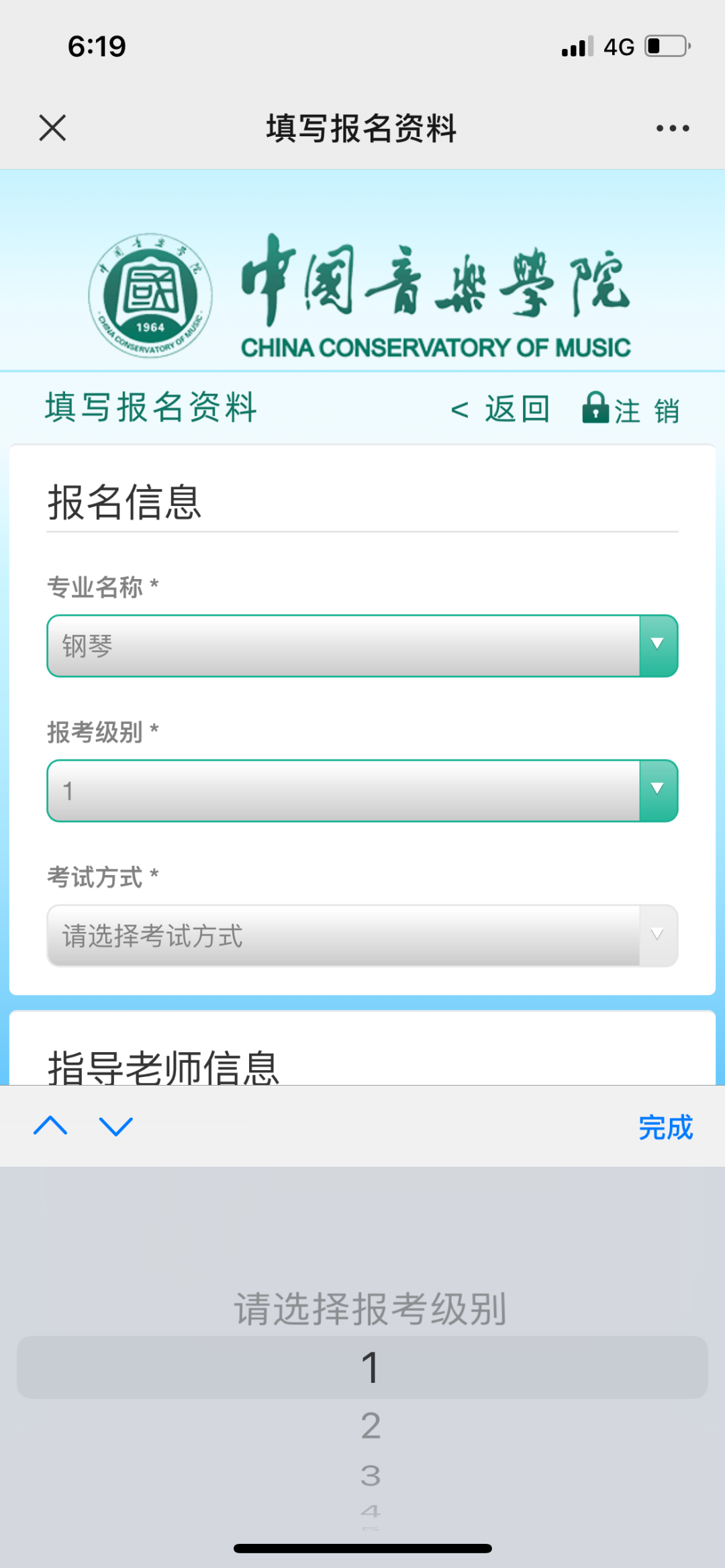
Task: Close the registration web page
Action: click(52, 127)
